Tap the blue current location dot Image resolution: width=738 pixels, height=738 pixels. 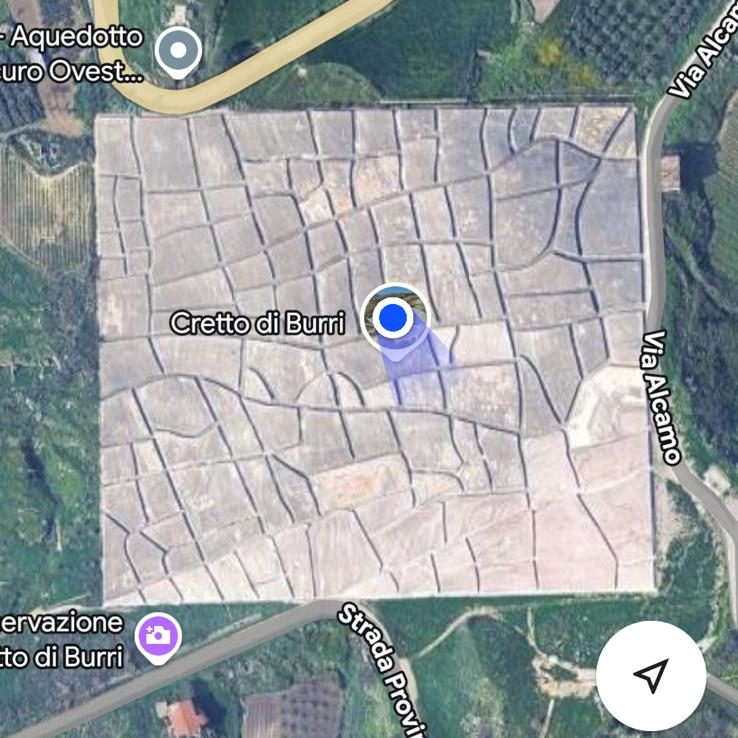pyautogui.click(x=395, y=318)
